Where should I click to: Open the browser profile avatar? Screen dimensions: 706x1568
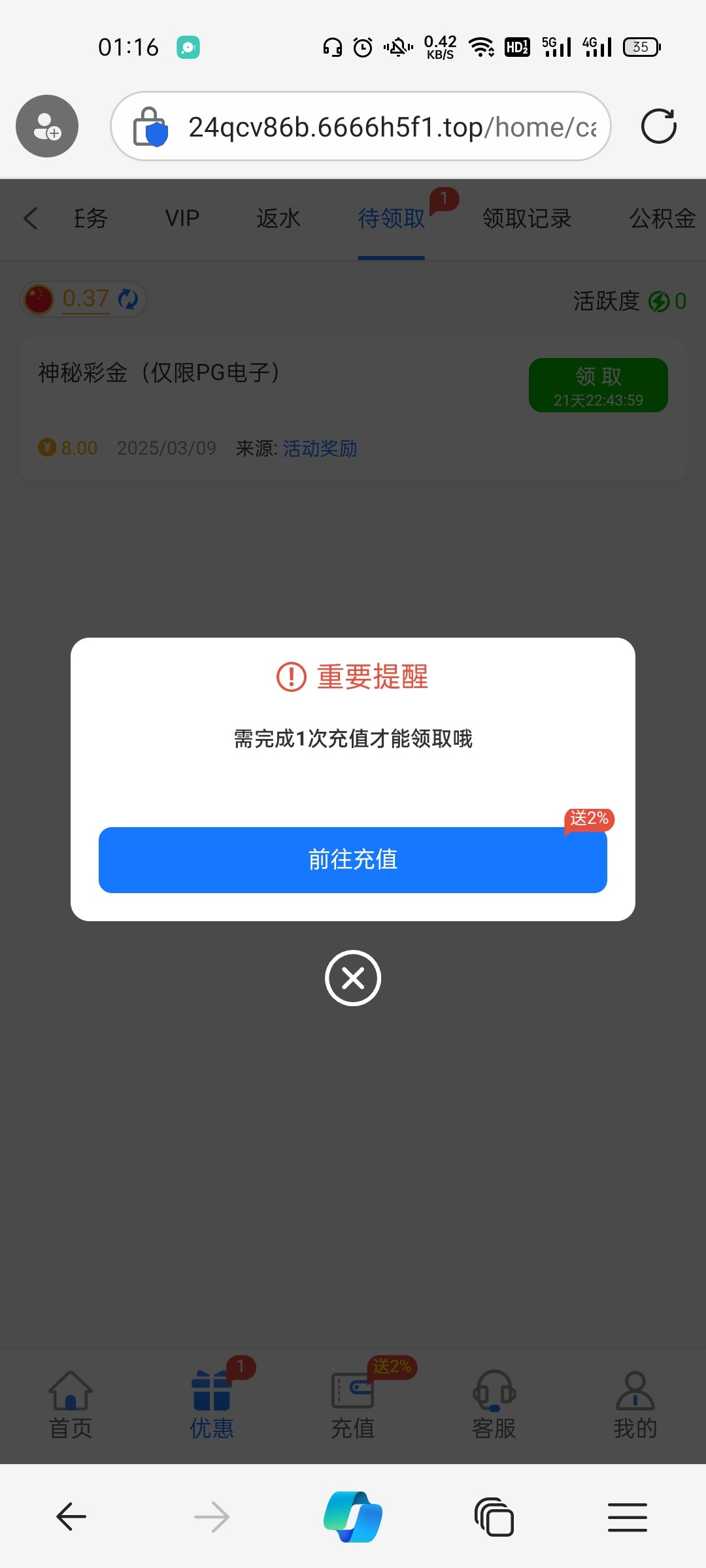point(47,126)
